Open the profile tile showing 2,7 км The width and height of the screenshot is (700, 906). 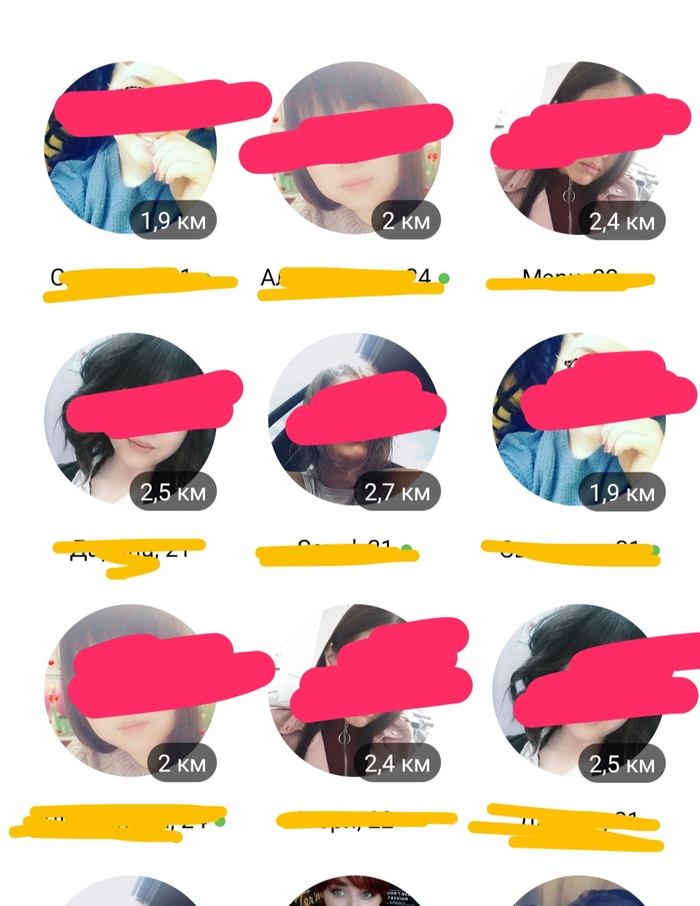[x=354, y=420]
